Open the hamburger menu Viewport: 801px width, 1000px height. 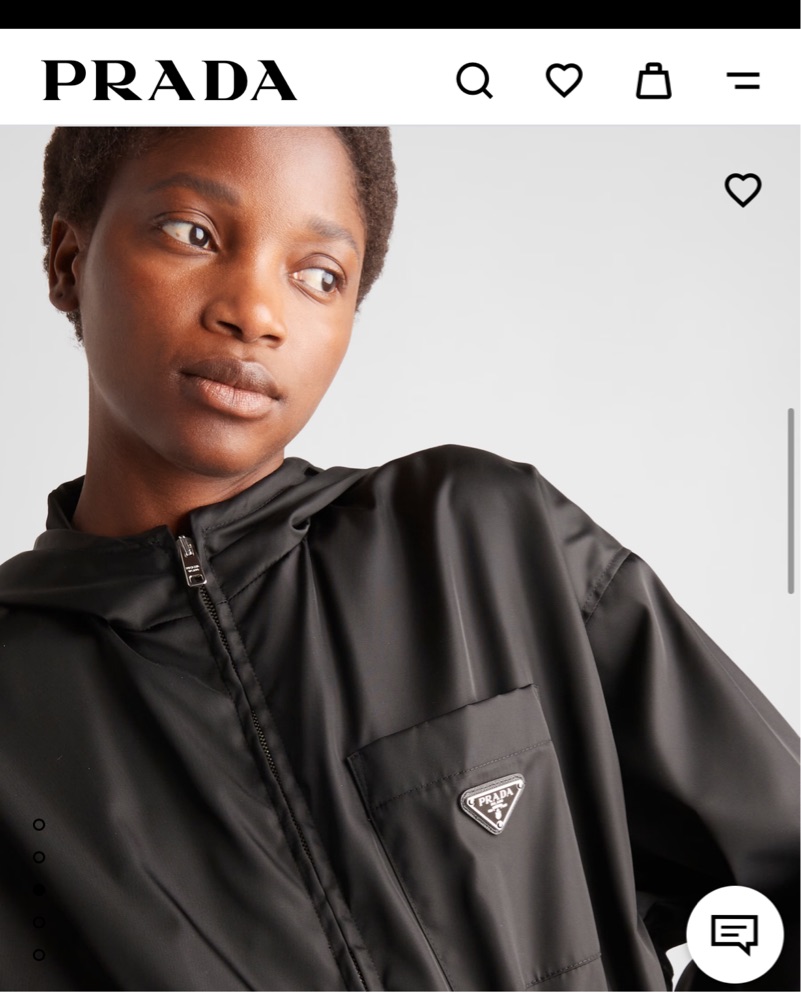coord(743,81)
